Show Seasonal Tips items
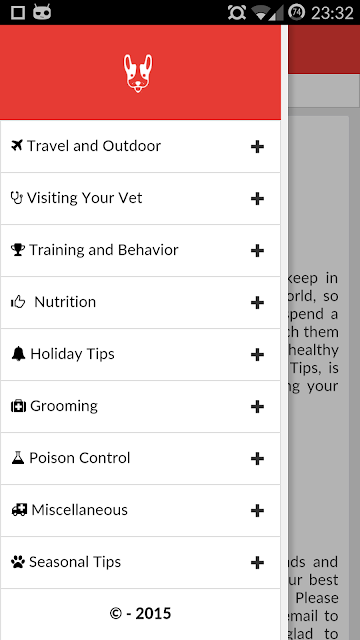Screen dimensions: 360x640 (140, 562)
